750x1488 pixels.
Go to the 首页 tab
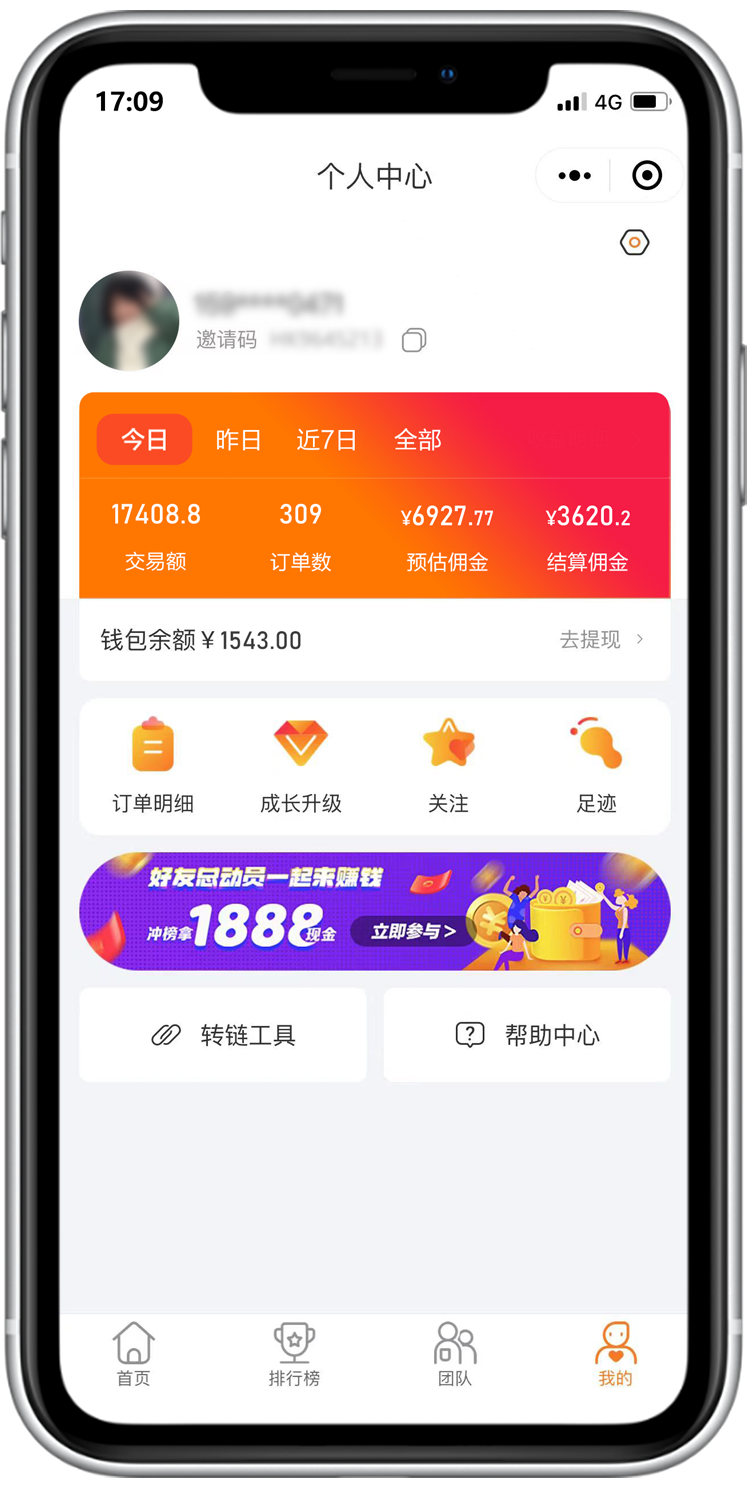(134, 1354)
